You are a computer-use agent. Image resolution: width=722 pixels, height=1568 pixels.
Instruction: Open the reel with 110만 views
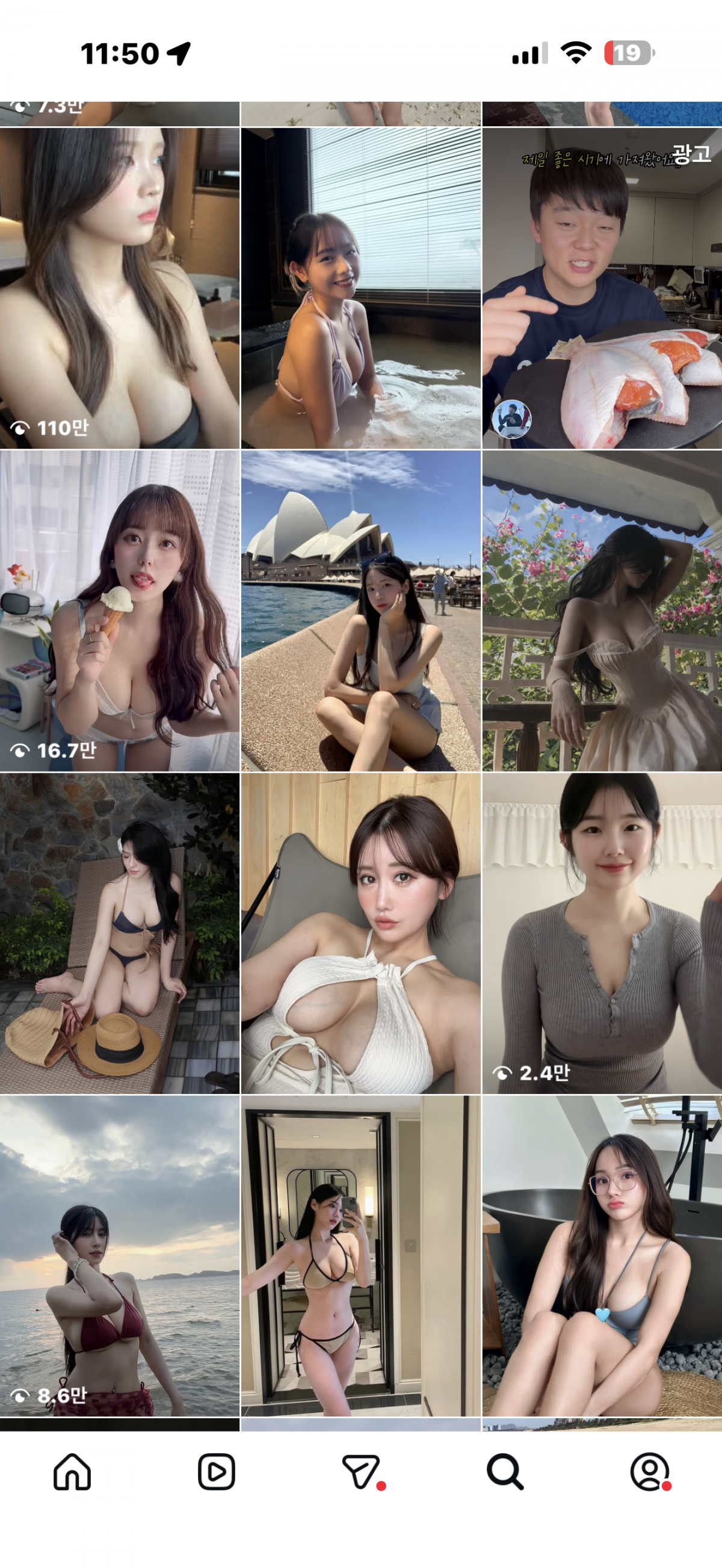pos(119,288)
